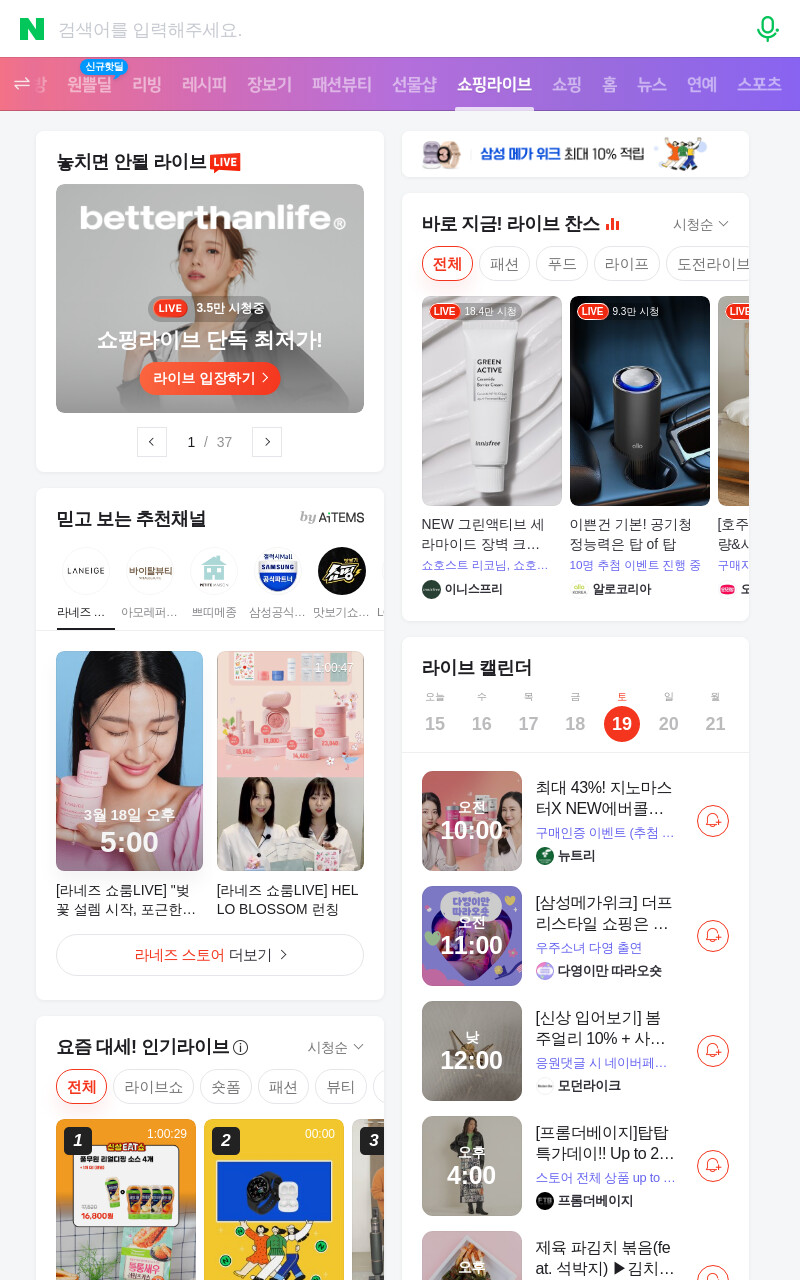Switch to the 패션뷰티 tab
The image size is (800, 1280).
[341, 84]
